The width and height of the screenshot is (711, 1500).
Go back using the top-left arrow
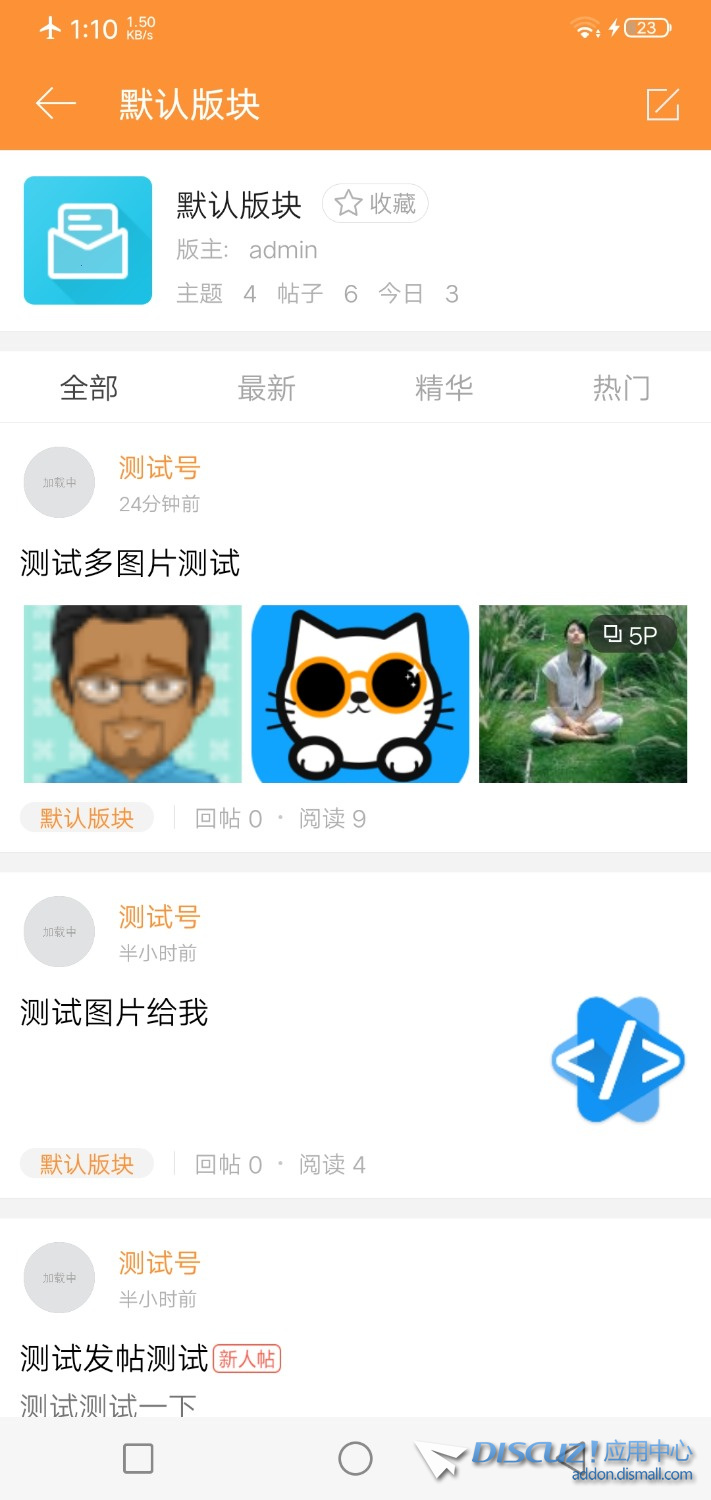(x=56, y=104)
